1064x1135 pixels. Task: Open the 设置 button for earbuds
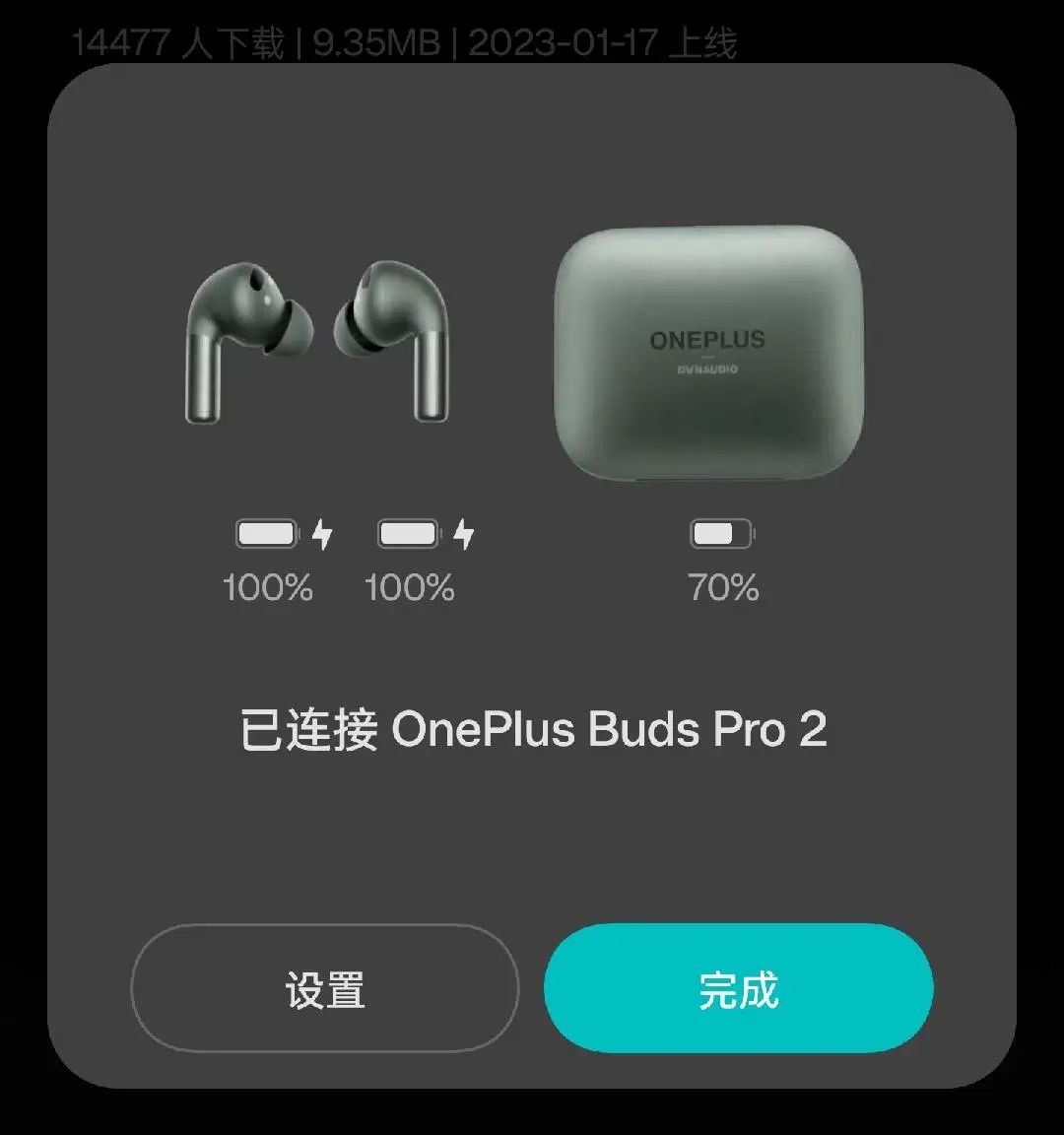(x=325, y=988)
